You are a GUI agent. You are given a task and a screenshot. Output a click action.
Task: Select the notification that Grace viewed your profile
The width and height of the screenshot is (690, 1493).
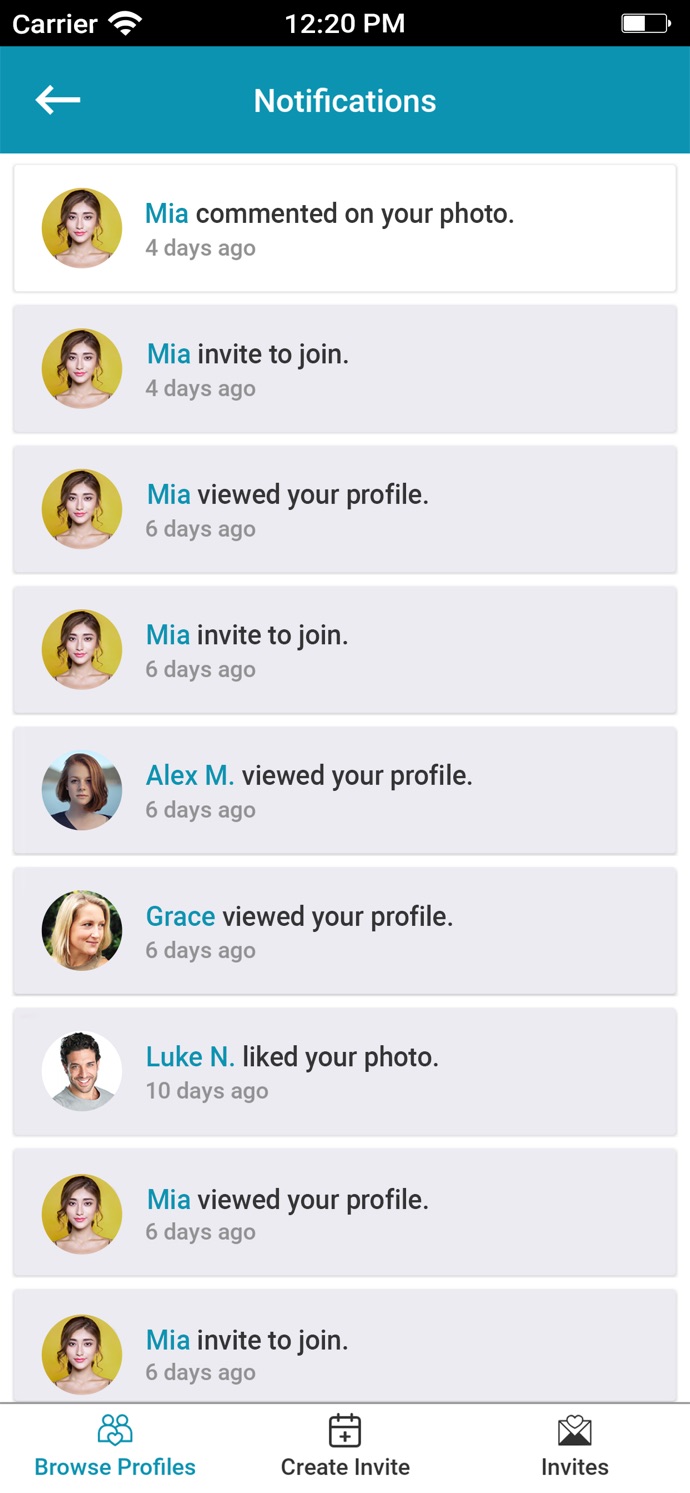(x=344, y=931)
